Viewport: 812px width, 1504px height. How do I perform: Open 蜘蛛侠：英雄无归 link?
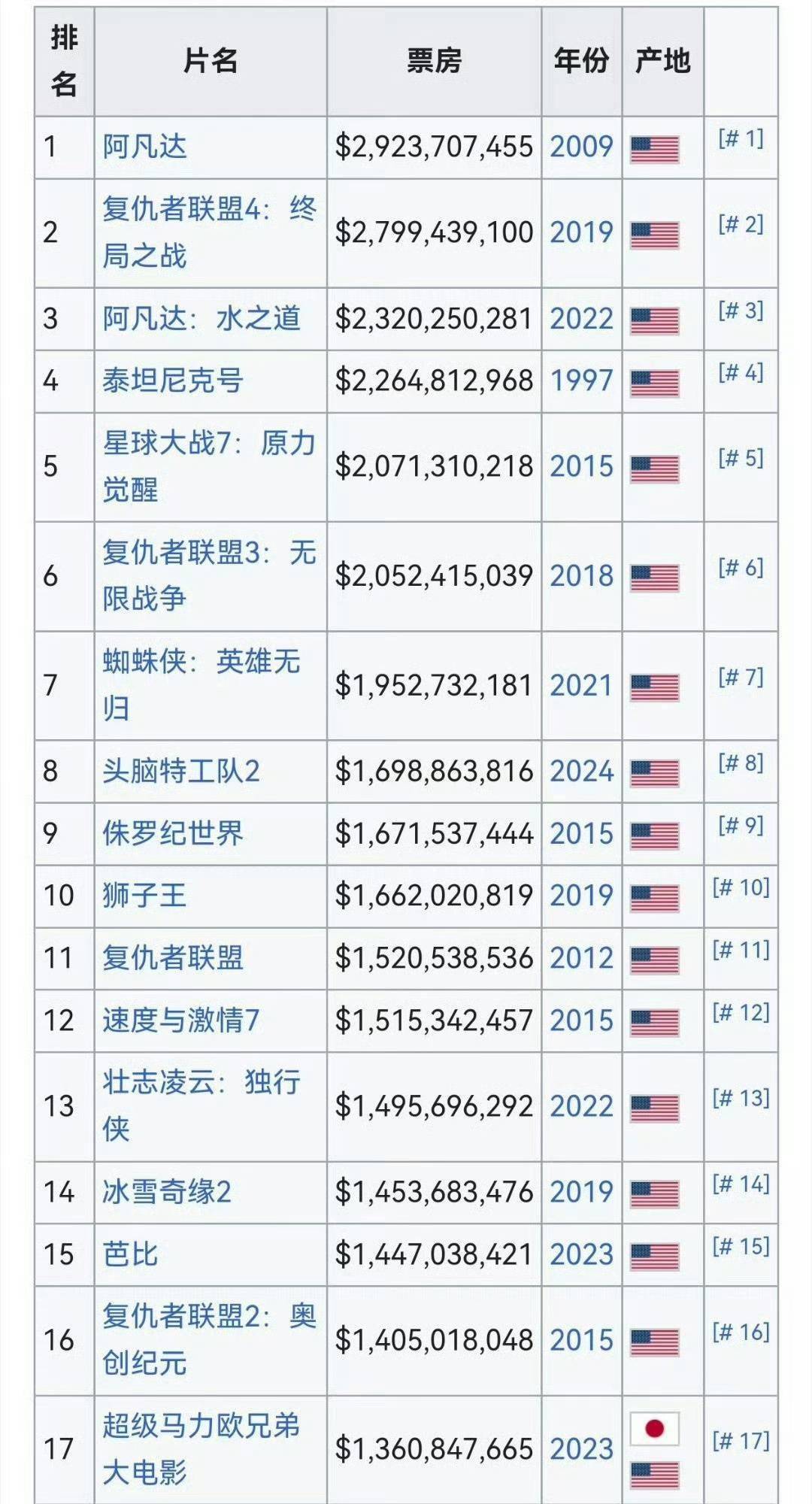click(201, 685)
